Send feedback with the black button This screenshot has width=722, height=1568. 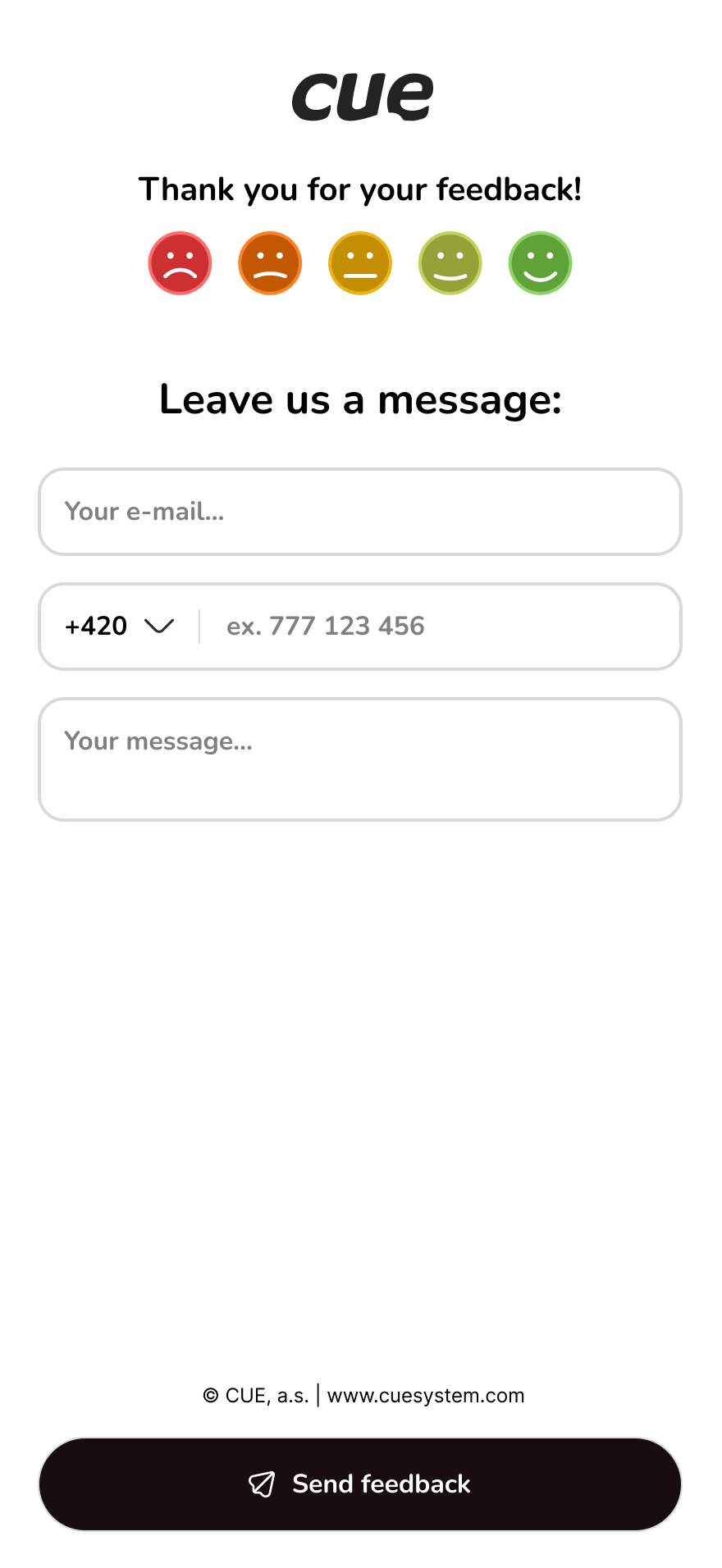360,1484
